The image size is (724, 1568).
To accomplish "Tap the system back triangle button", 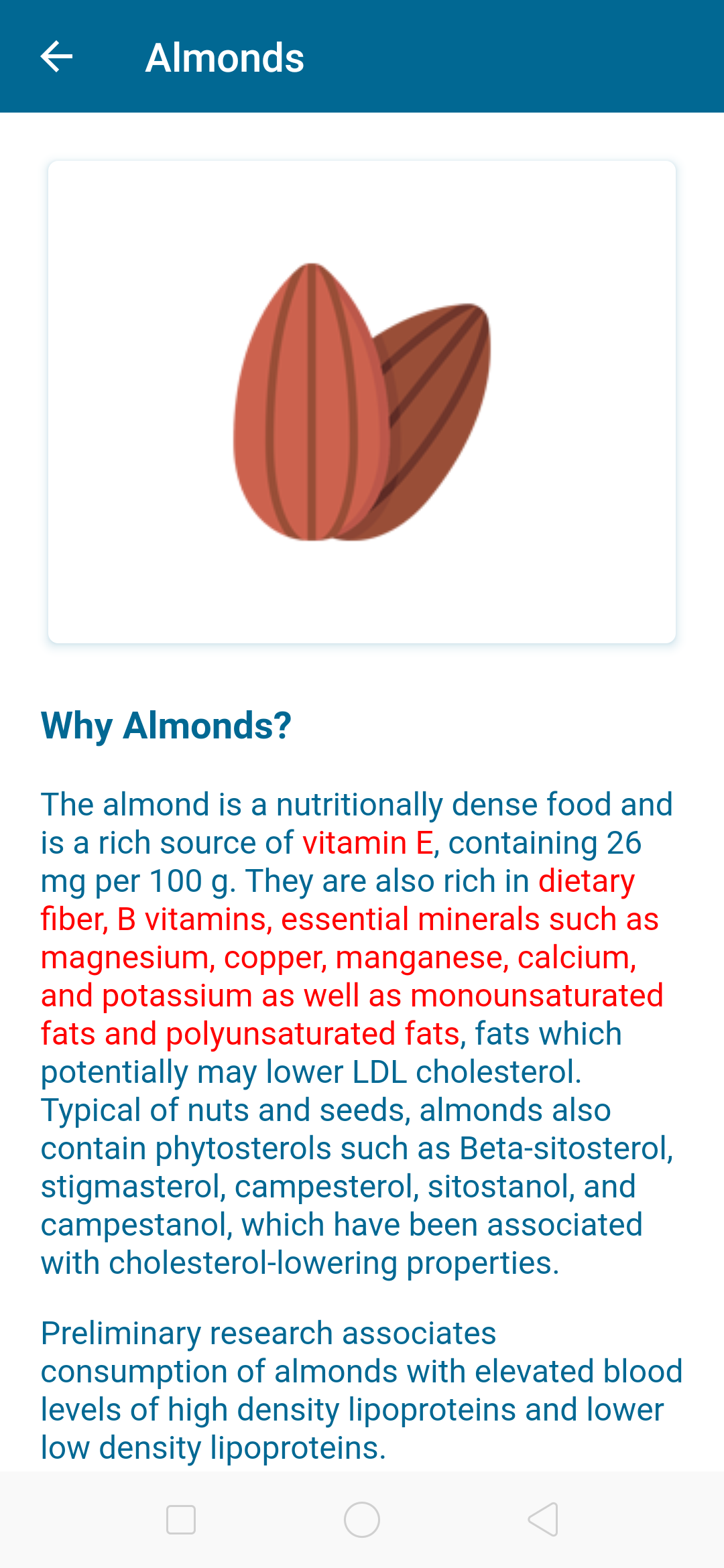I will pos(543,1519).
